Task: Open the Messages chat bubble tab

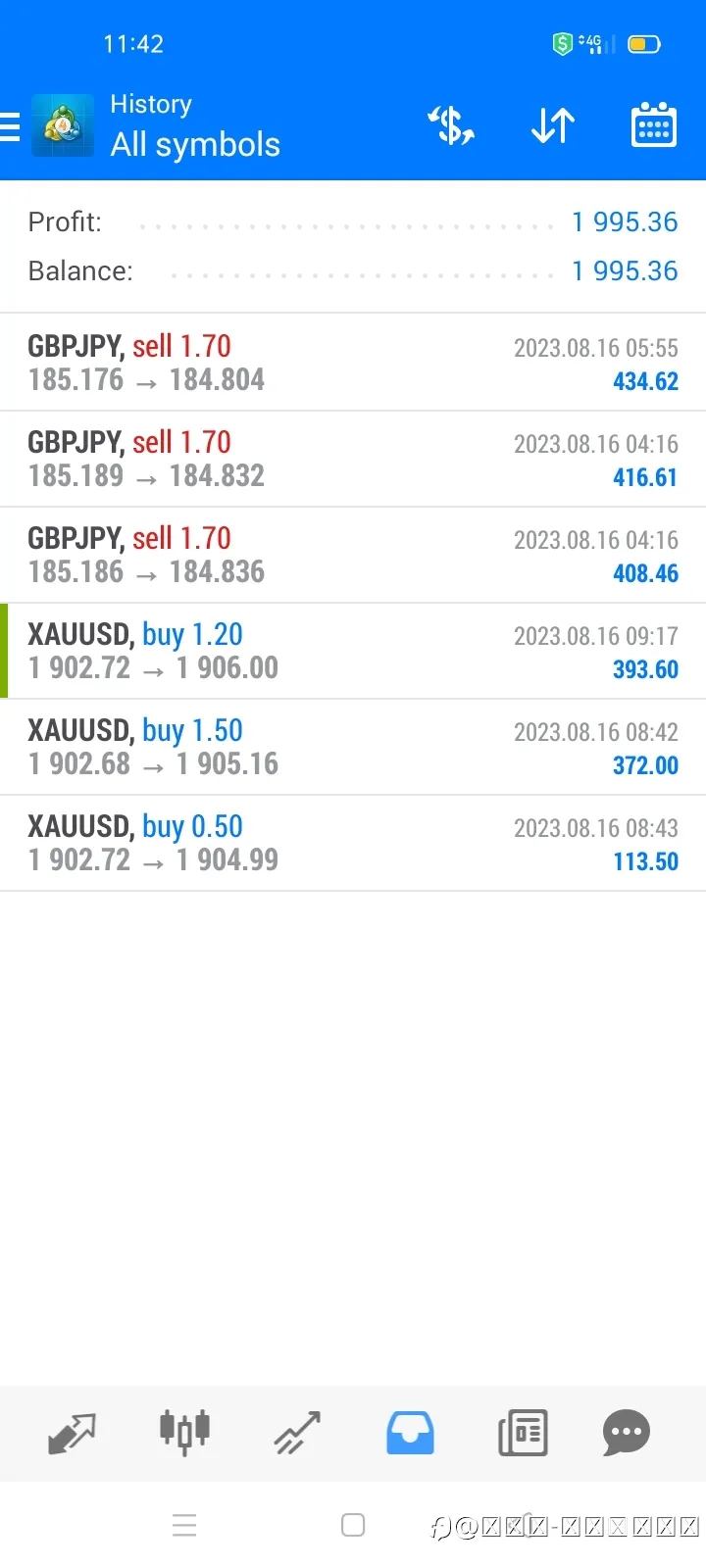Action: click(627, 1433)
